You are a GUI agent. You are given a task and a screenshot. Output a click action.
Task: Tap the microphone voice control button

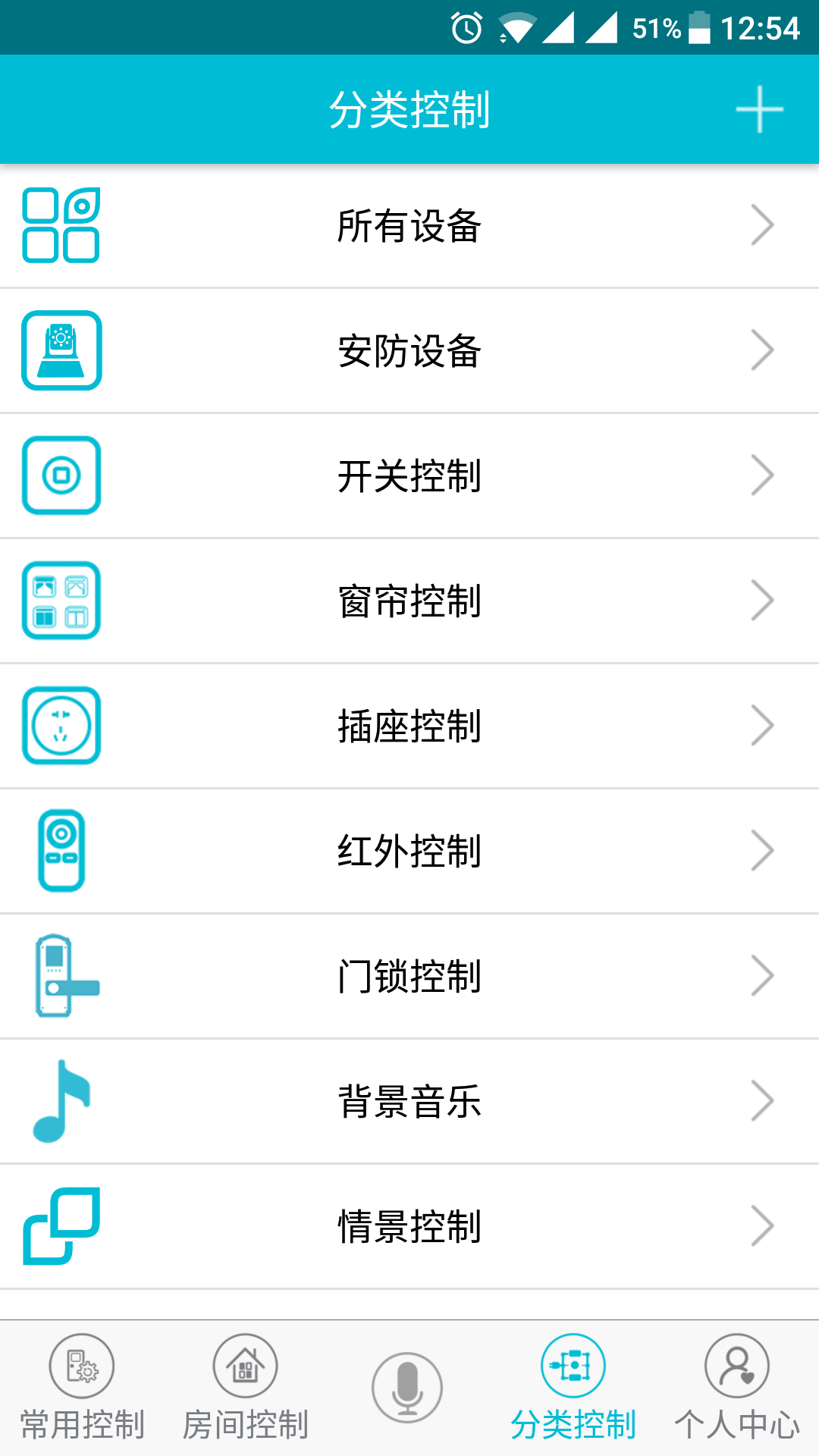[407, 1388]
